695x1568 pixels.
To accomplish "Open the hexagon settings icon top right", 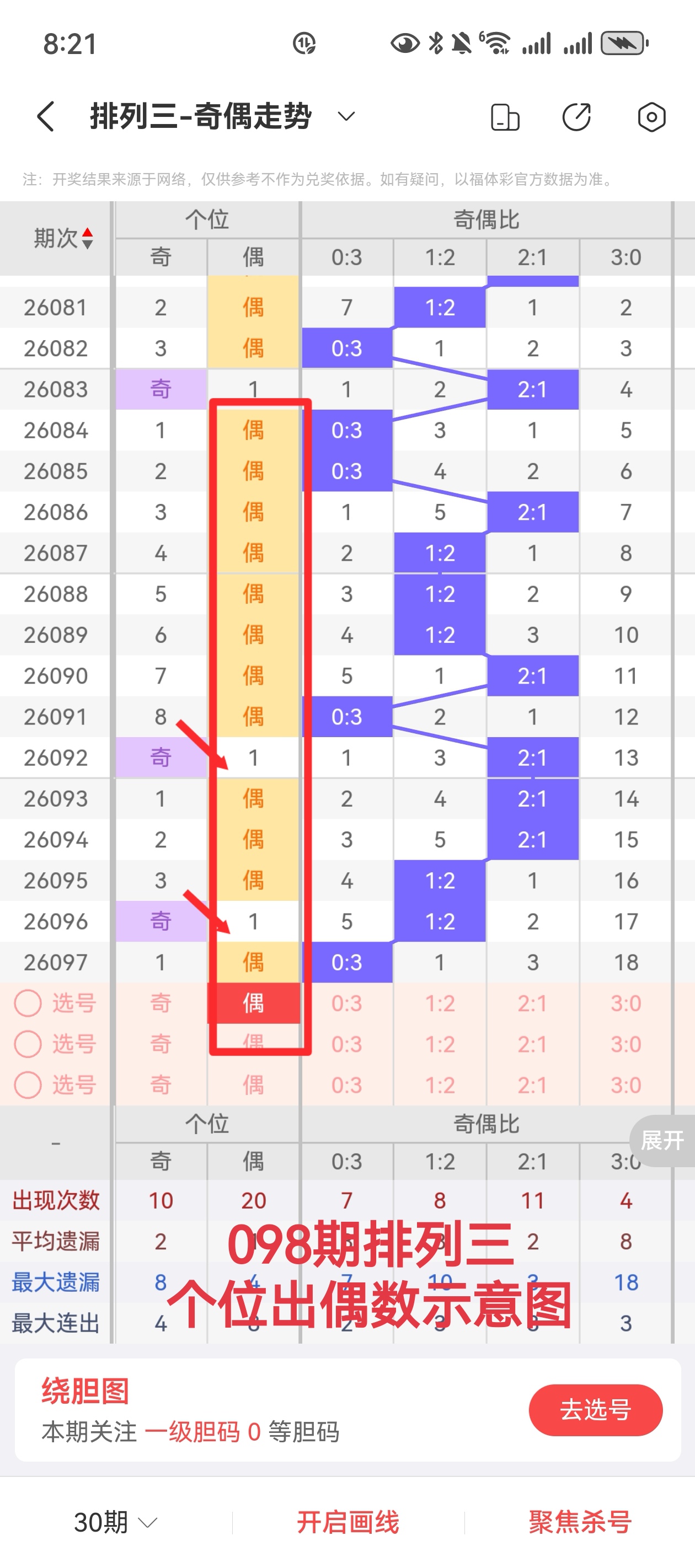I will (651, 117).
